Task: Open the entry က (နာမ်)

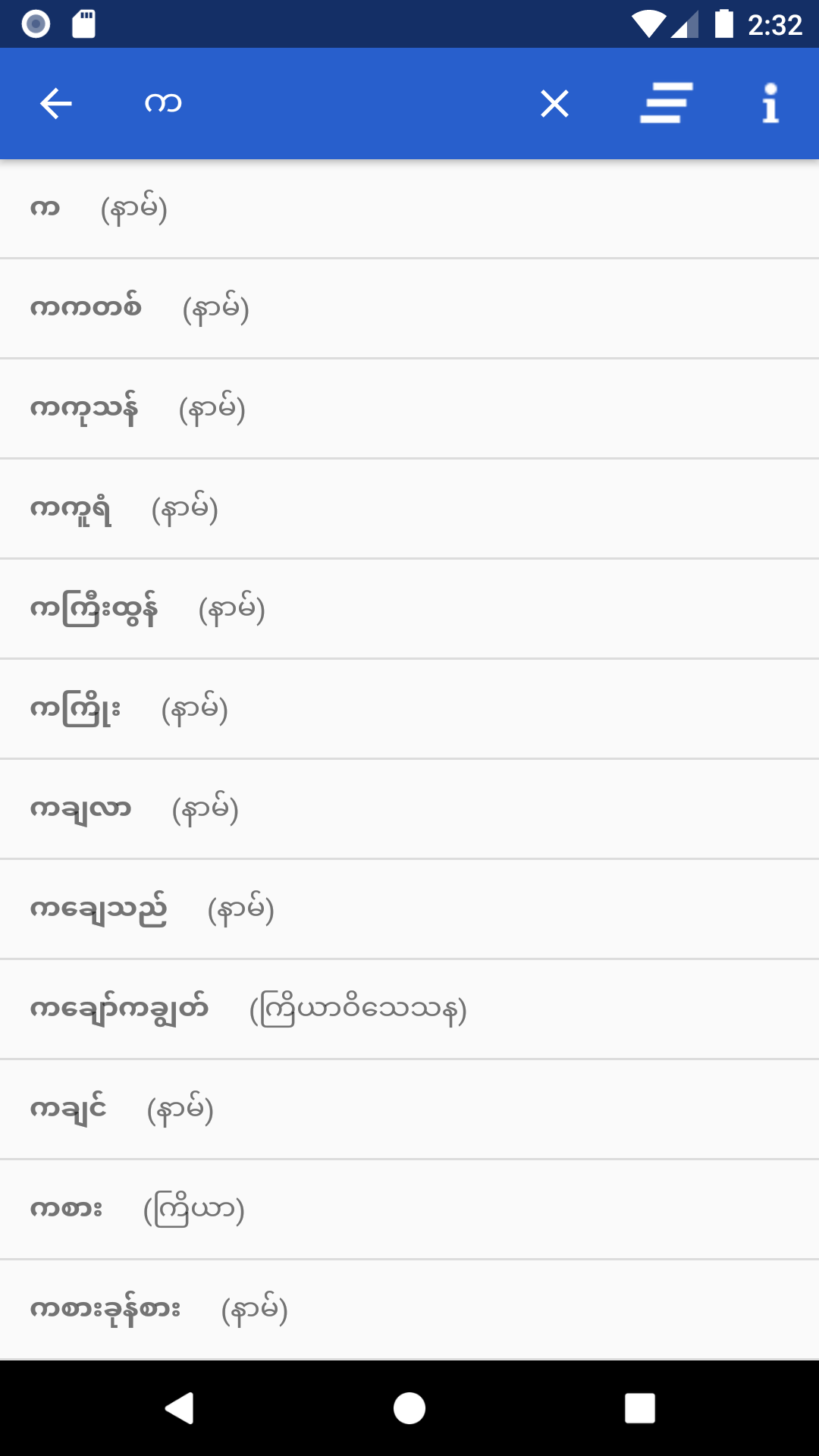Action: 409,209
